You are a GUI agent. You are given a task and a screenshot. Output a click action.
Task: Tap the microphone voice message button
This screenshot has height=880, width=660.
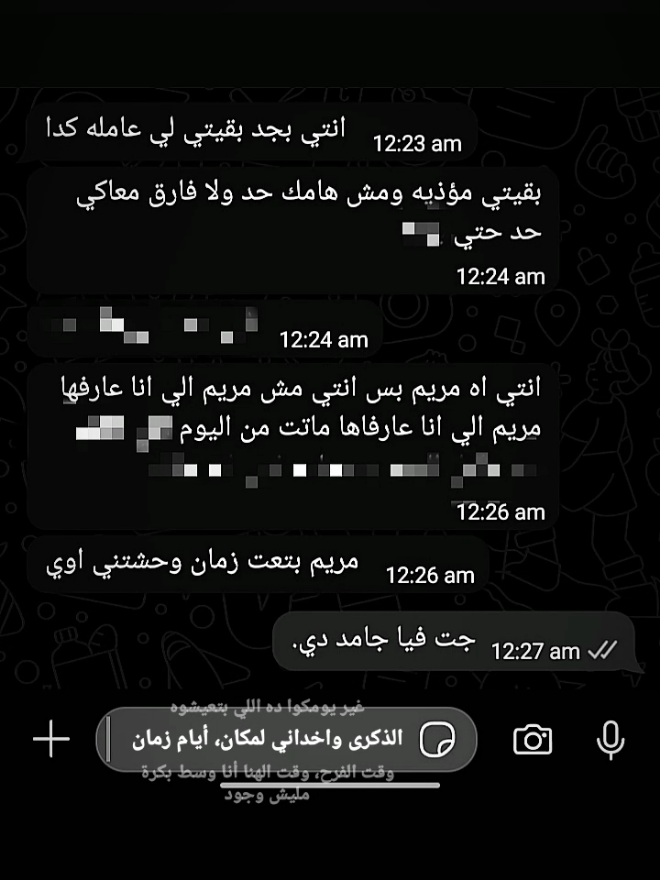pos(610,740)
